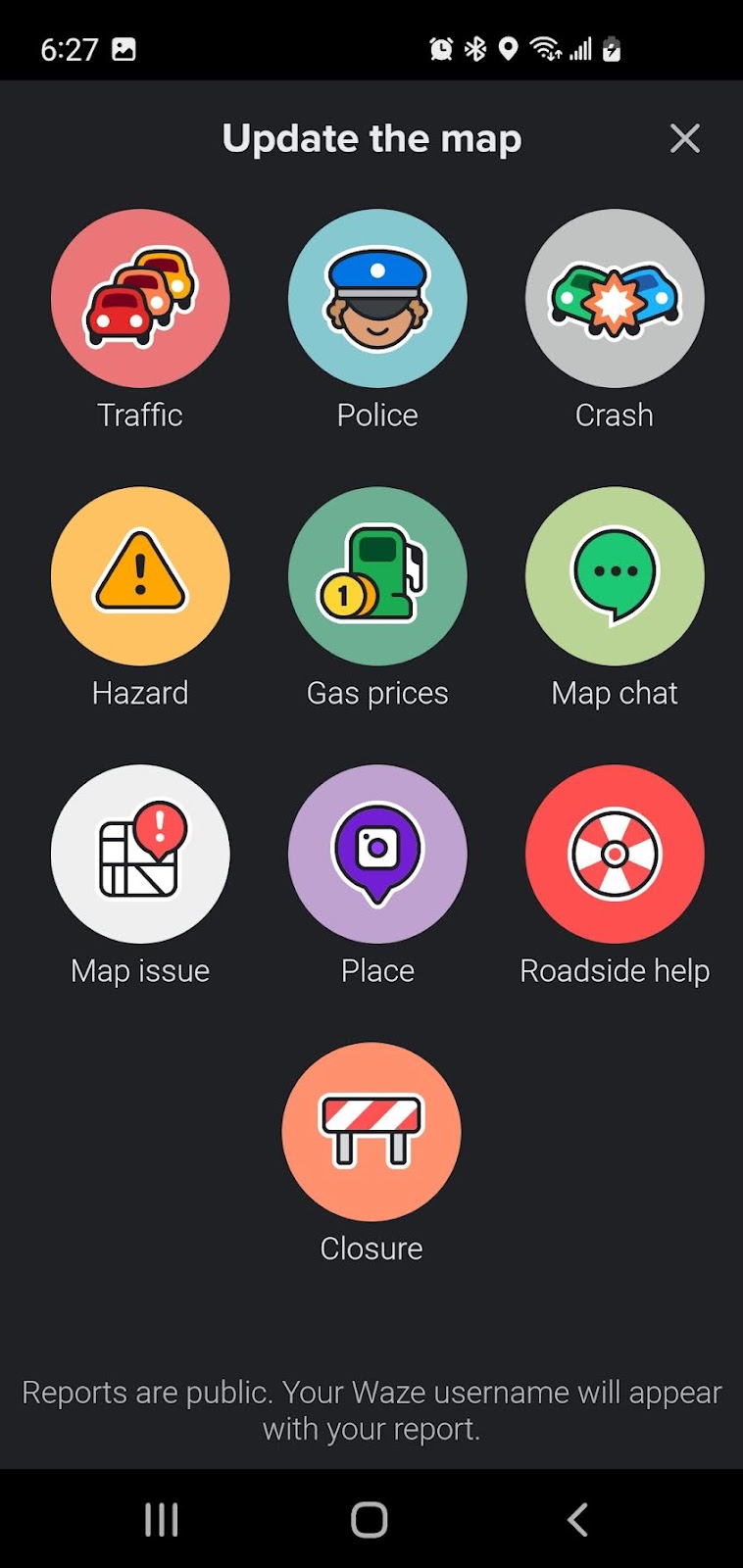Add a Place photo
Viewport: 743px width, 1568px height.
coord(377,854)
